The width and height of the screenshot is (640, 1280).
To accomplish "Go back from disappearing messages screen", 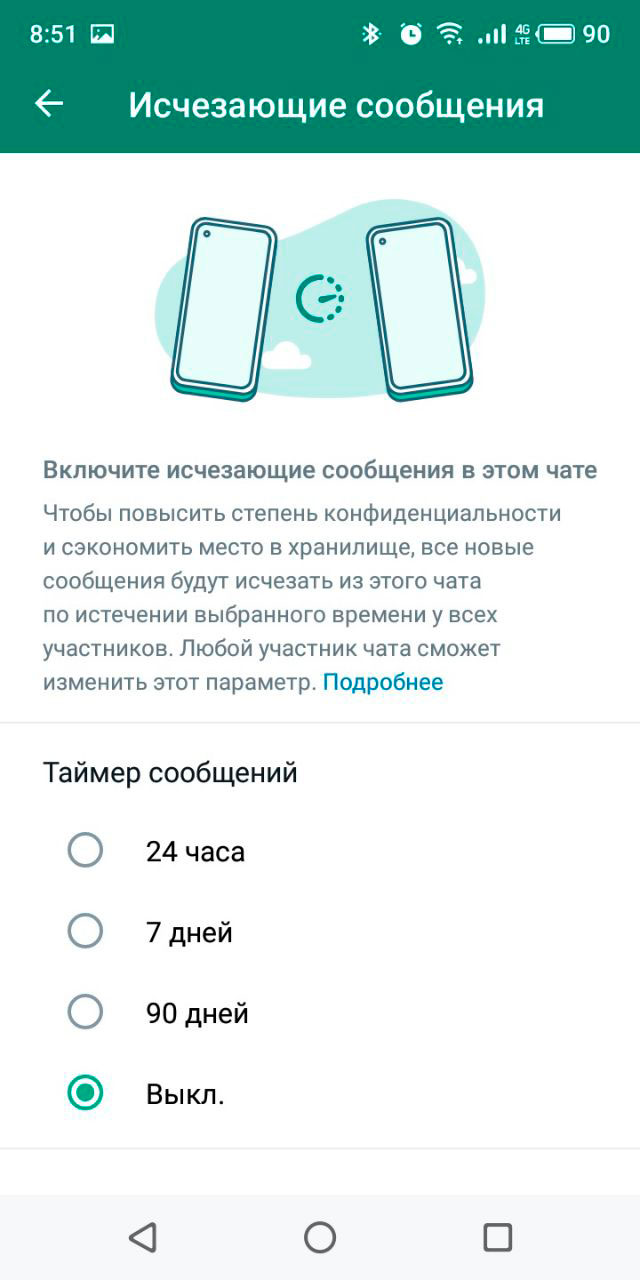I will tap(49, 105).
